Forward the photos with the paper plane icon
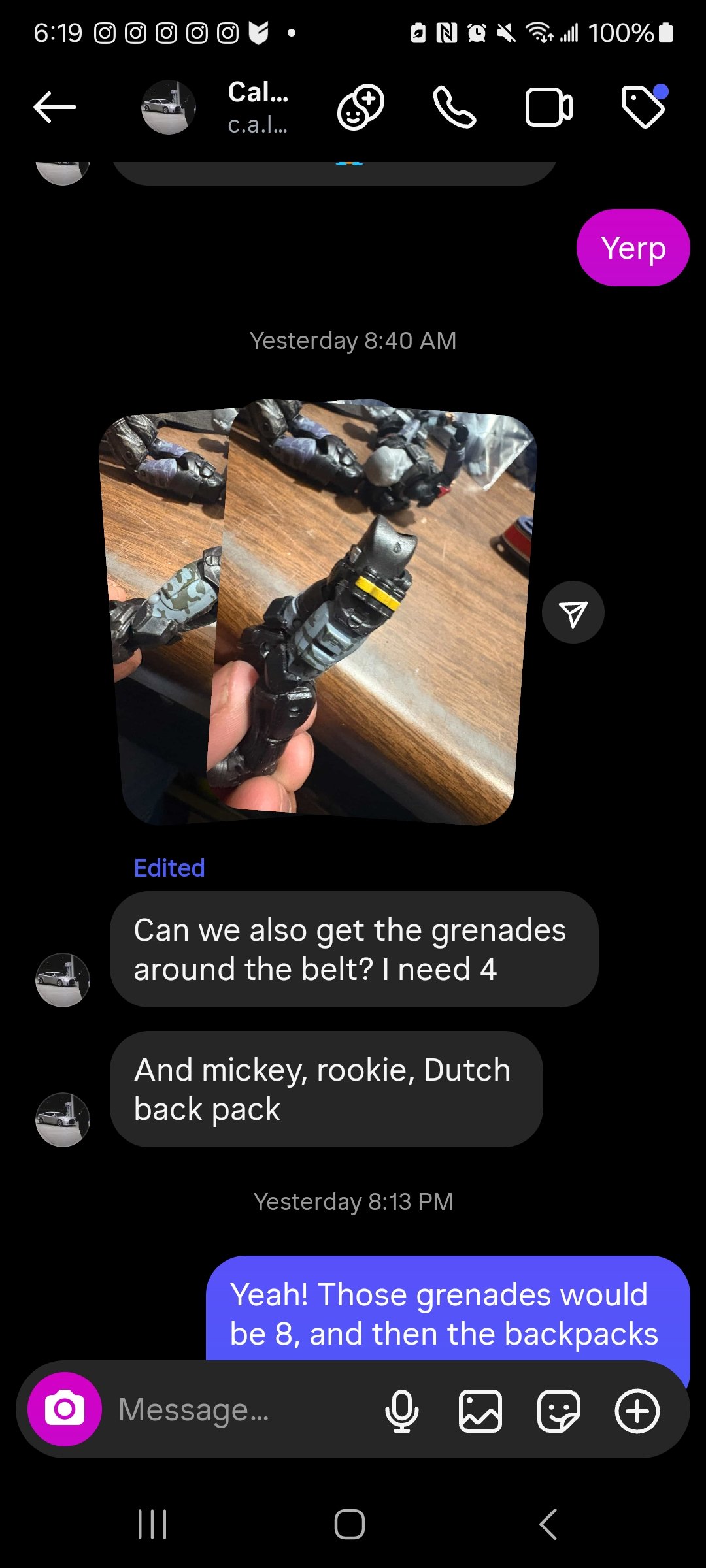Image resolution: width=706 pixels, height=1568 pixels. [573, 613]
